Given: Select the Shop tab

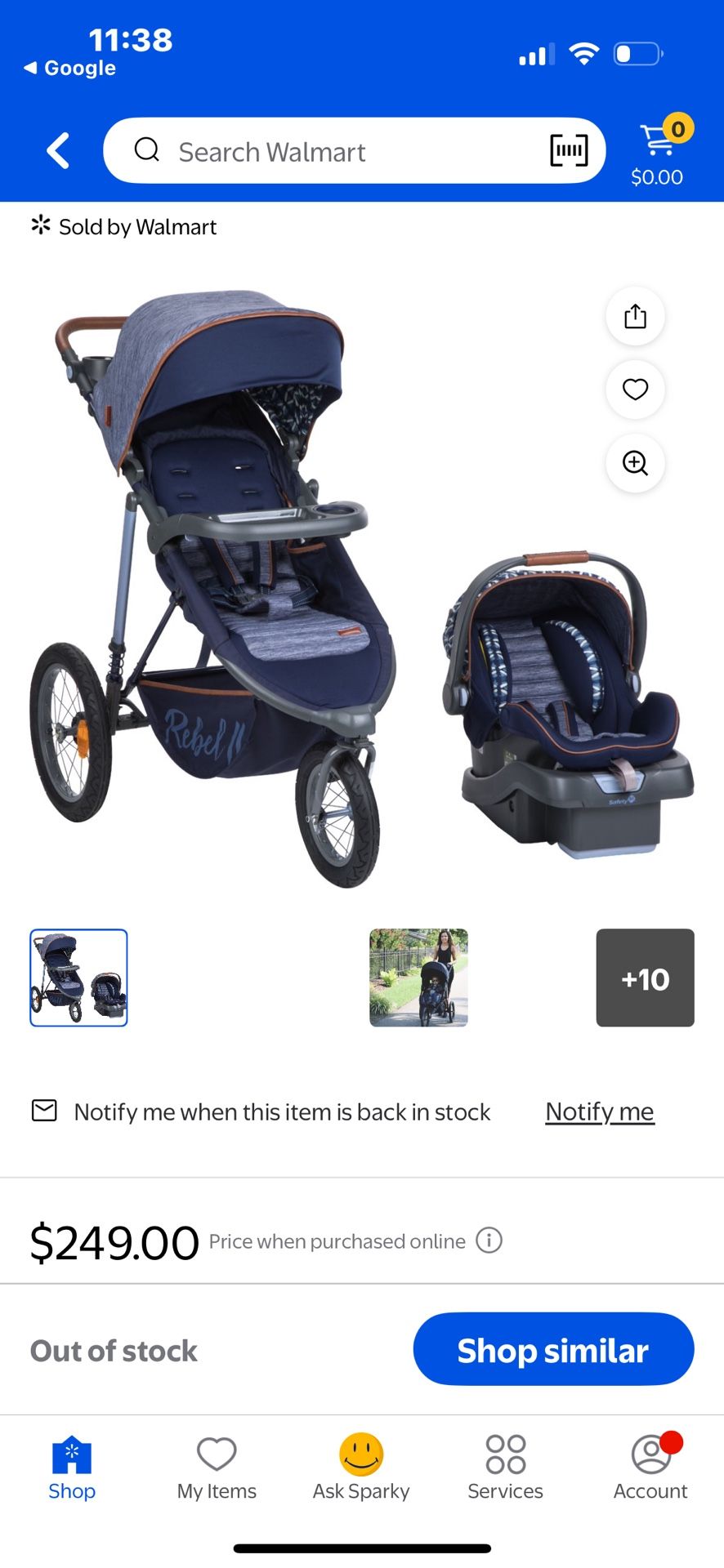Looking at the screenshot, I should 72,1468.
